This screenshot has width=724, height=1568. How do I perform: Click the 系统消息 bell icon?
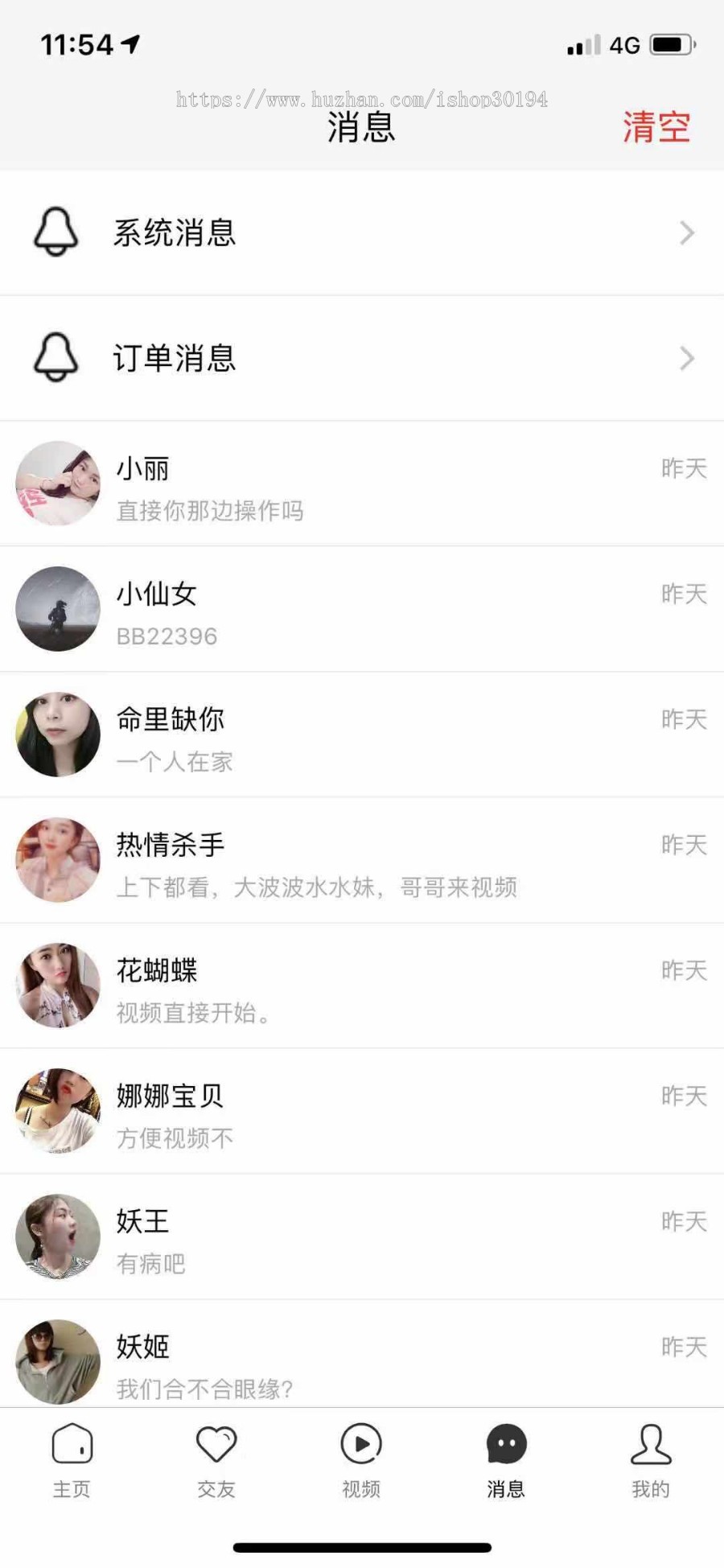point(55,233)
